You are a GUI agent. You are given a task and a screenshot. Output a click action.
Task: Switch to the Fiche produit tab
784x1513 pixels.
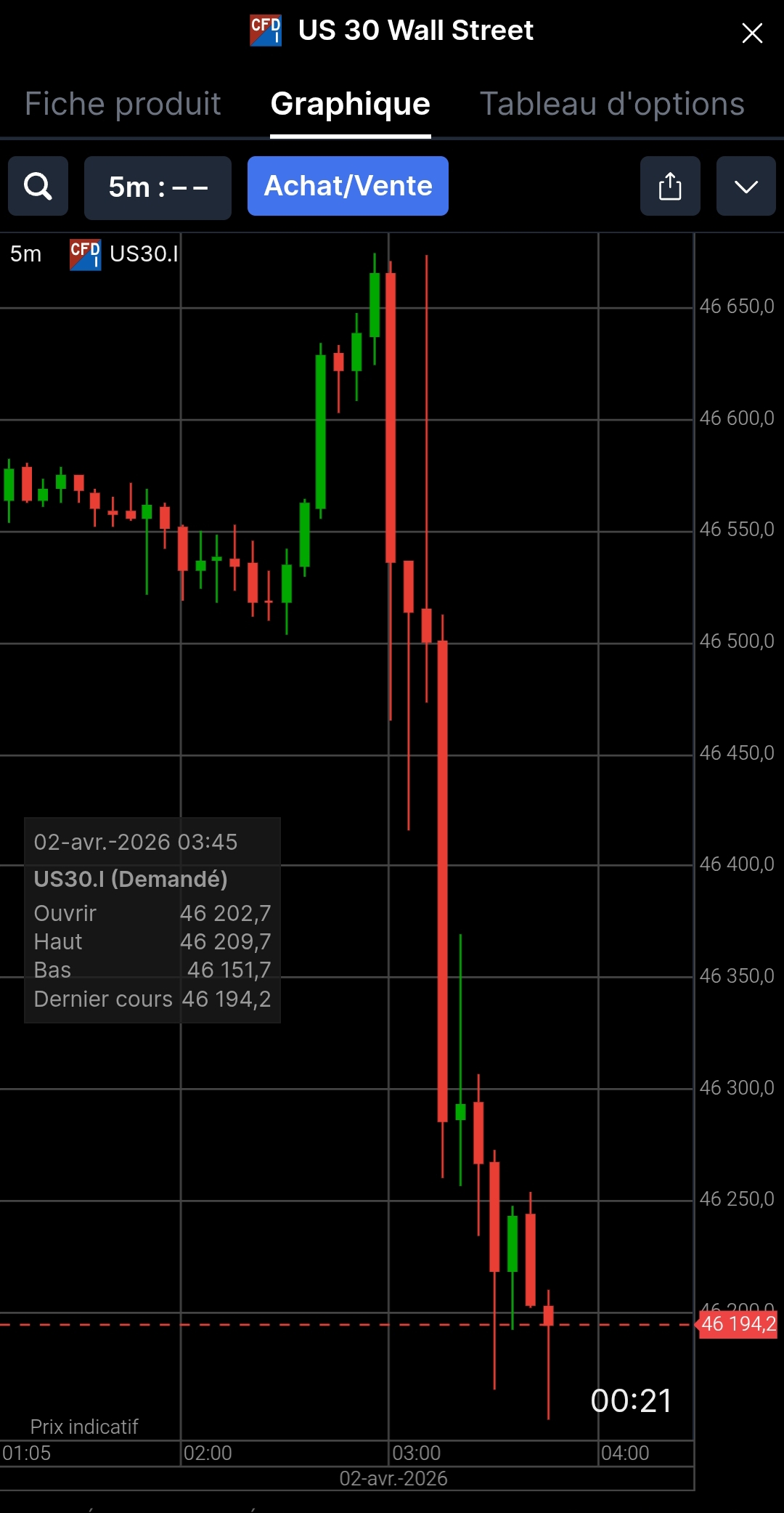coord(123,104)
